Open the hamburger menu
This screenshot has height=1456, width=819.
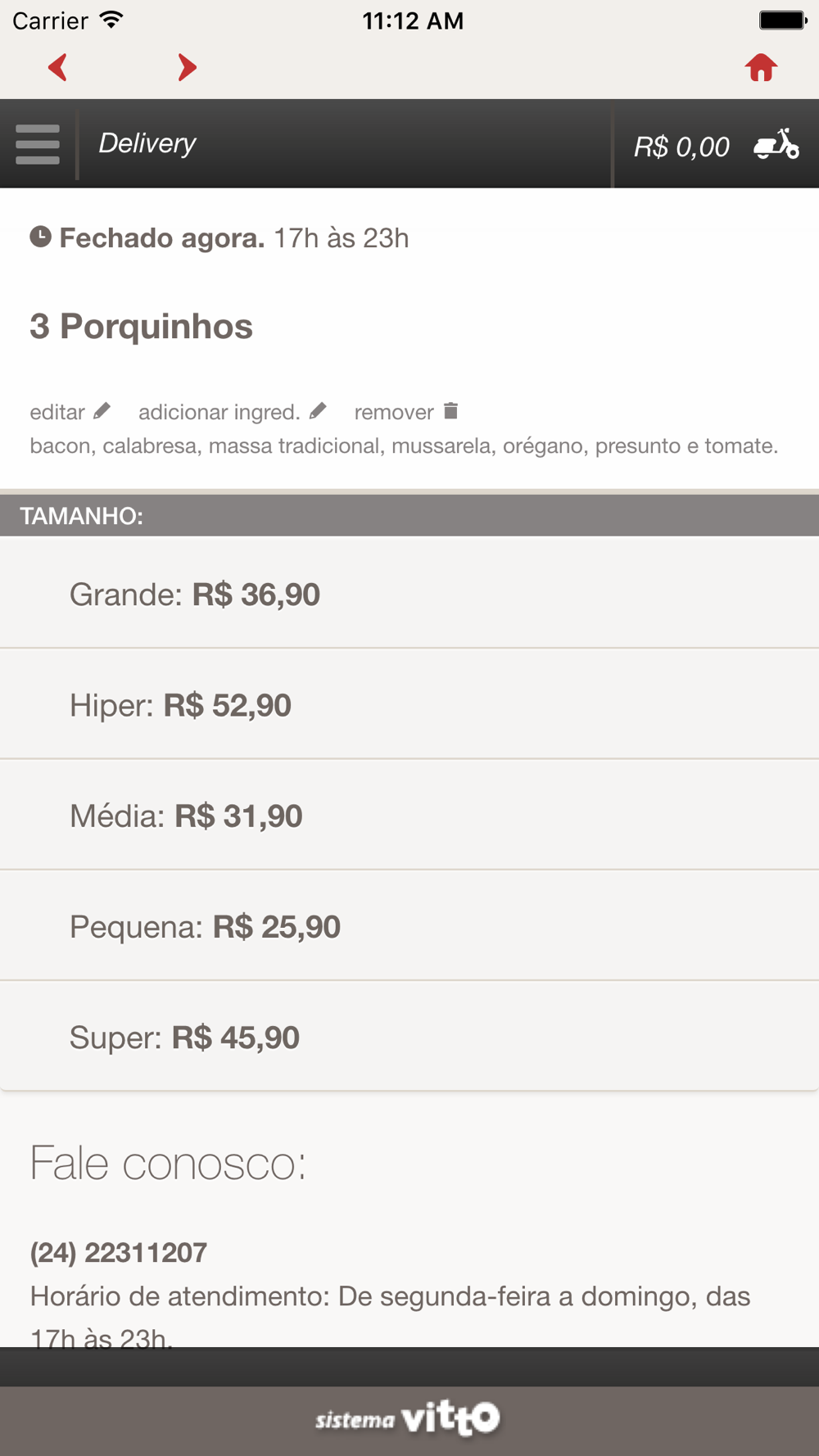(x=38, y=144)
